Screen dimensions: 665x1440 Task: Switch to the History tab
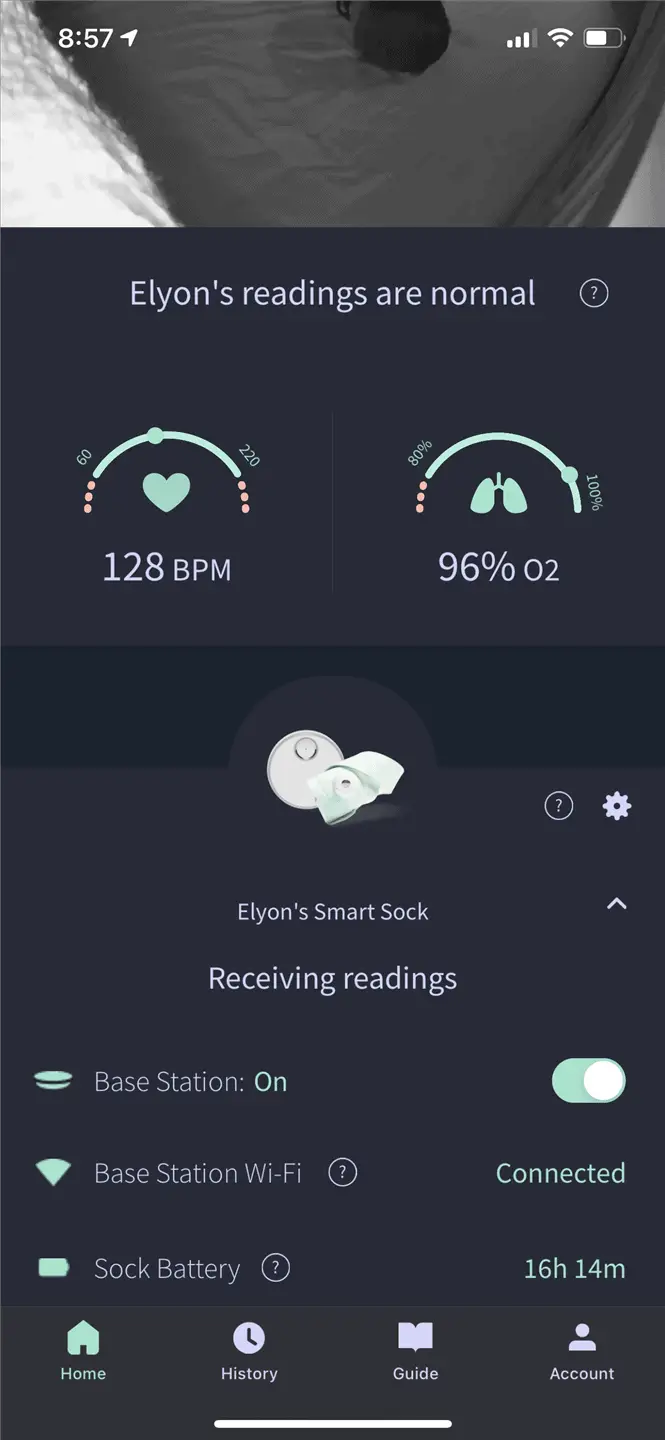[x=249, y=1351]
